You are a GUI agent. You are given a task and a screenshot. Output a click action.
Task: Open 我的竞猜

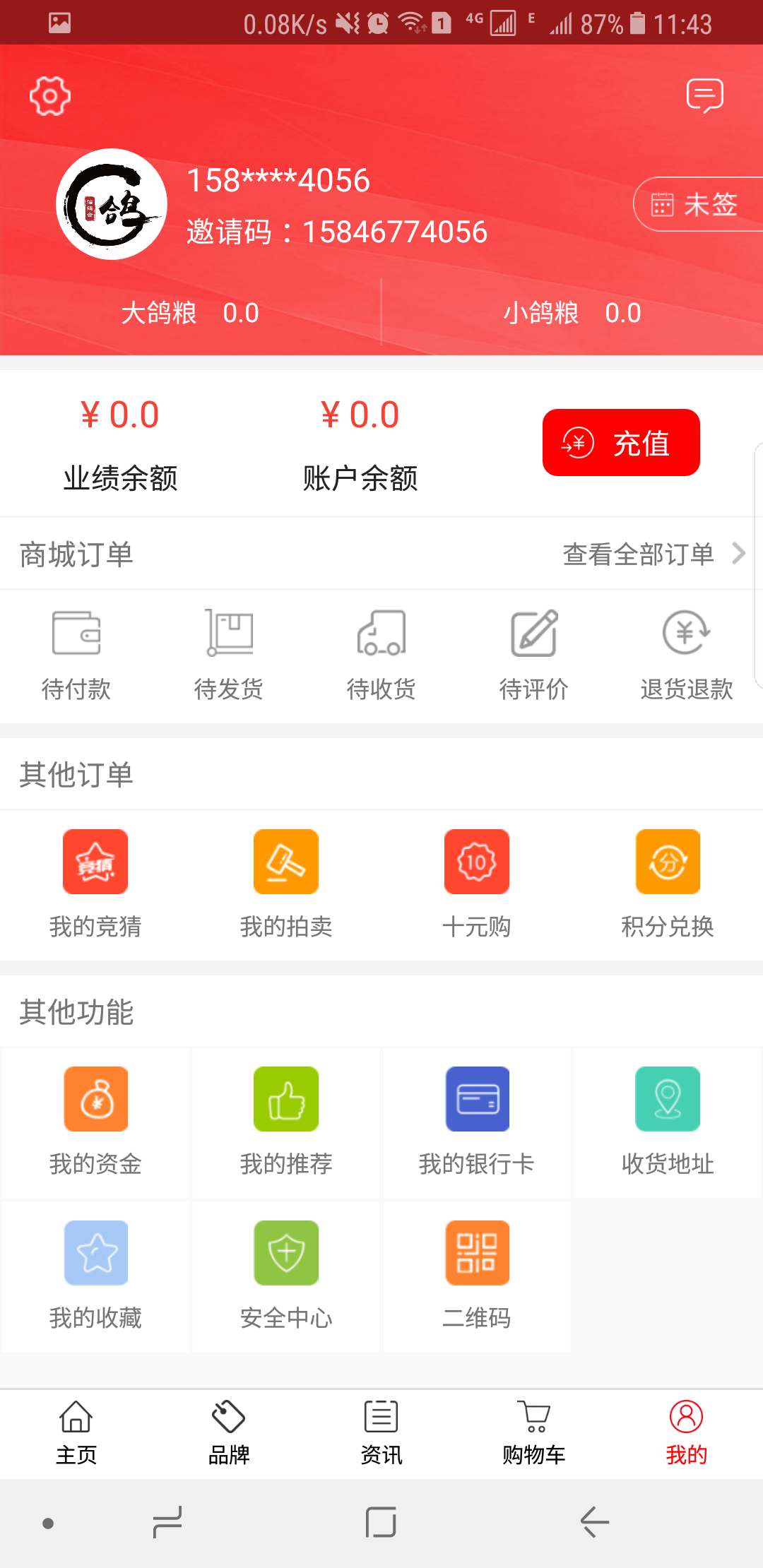coord(95,884)
